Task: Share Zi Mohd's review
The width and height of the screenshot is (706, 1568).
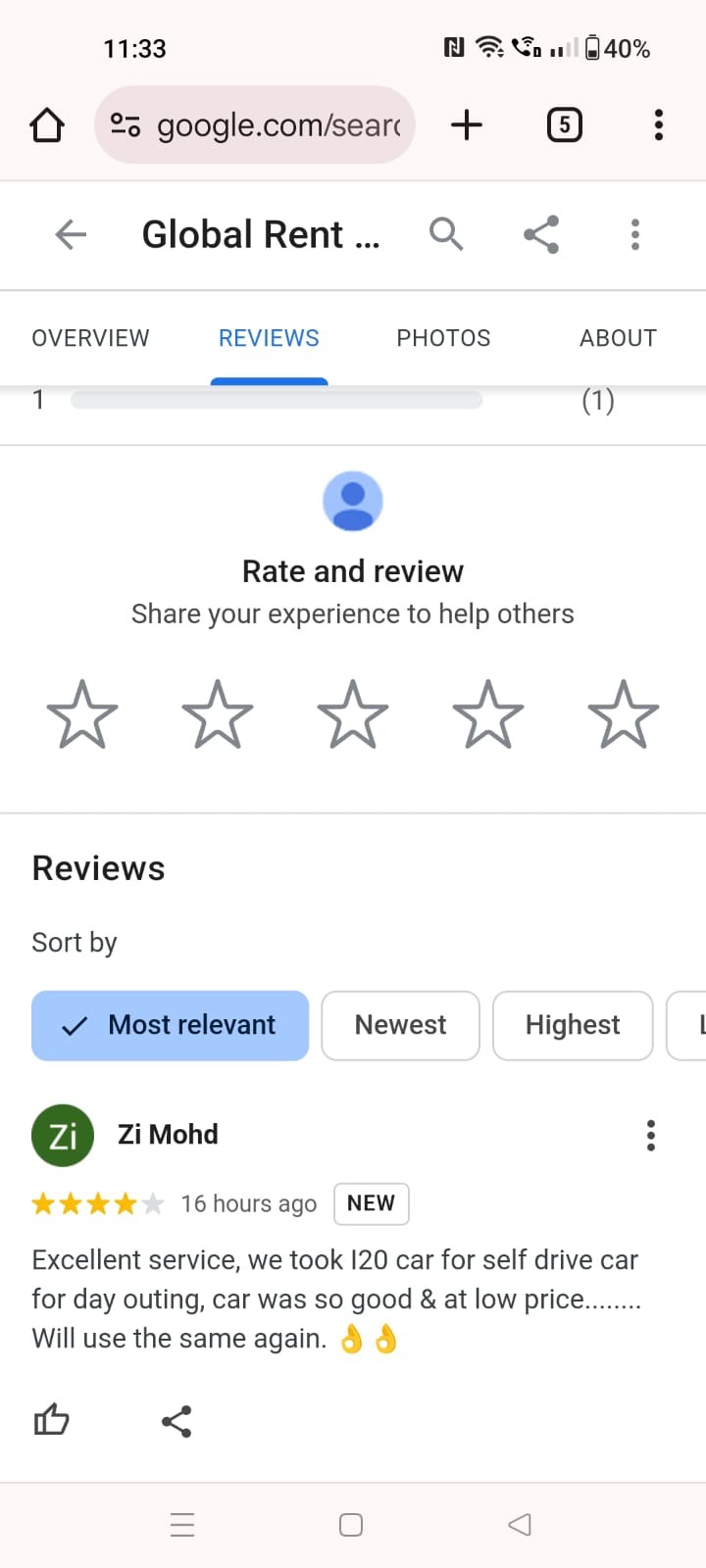Action: [176, 1421]
